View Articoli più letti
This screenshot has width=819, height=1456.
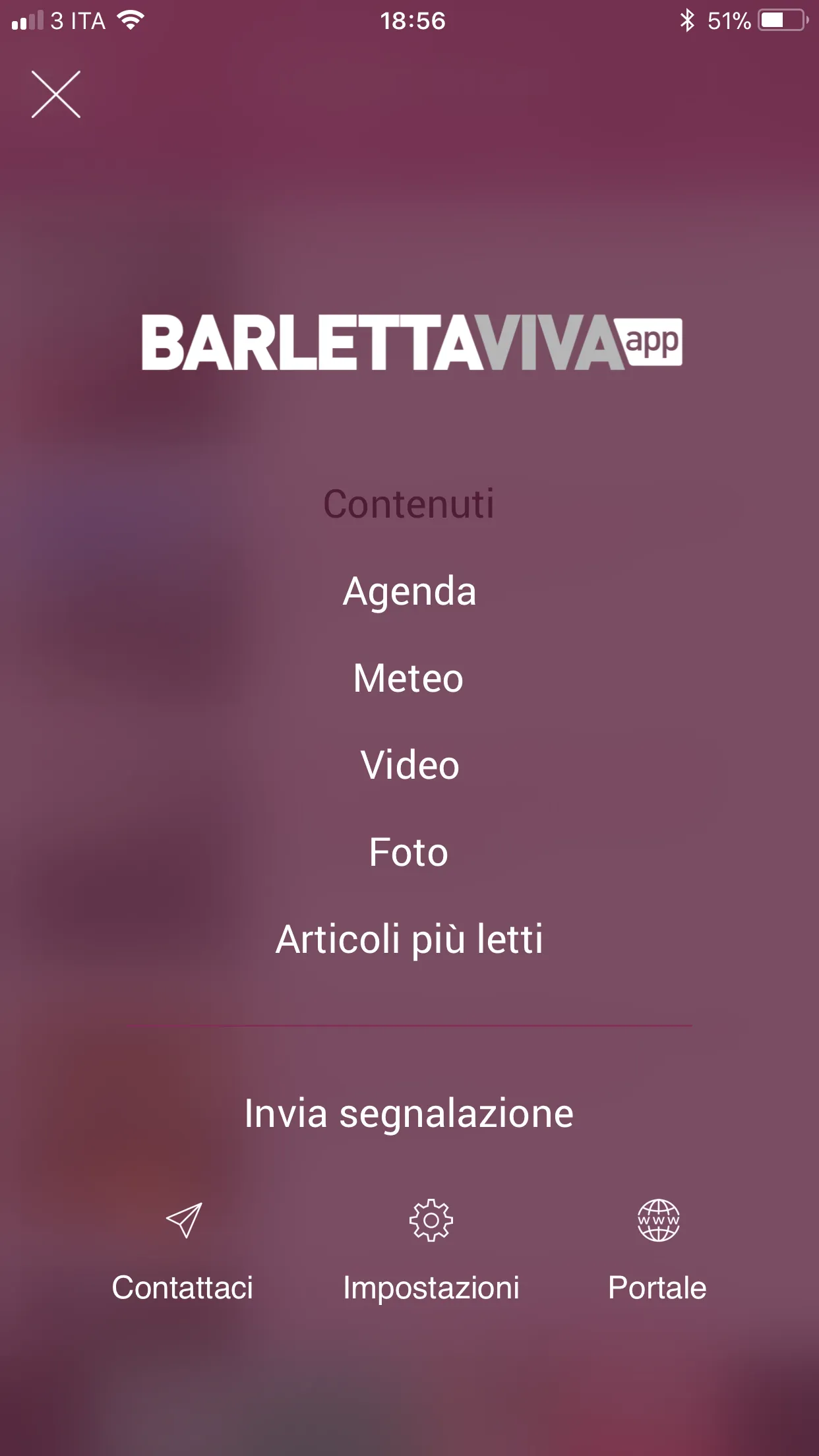(x=409, y=939)
